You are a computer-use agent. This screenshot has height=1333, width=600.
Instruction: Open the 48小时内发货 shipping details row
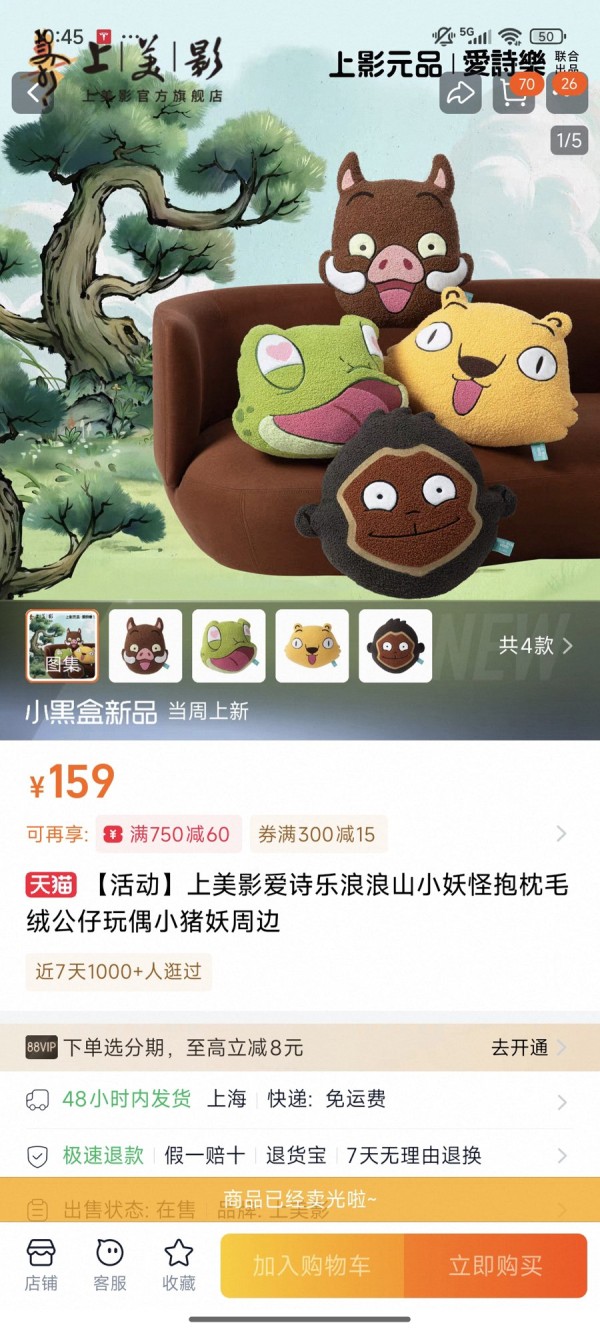coord(300,1099)
